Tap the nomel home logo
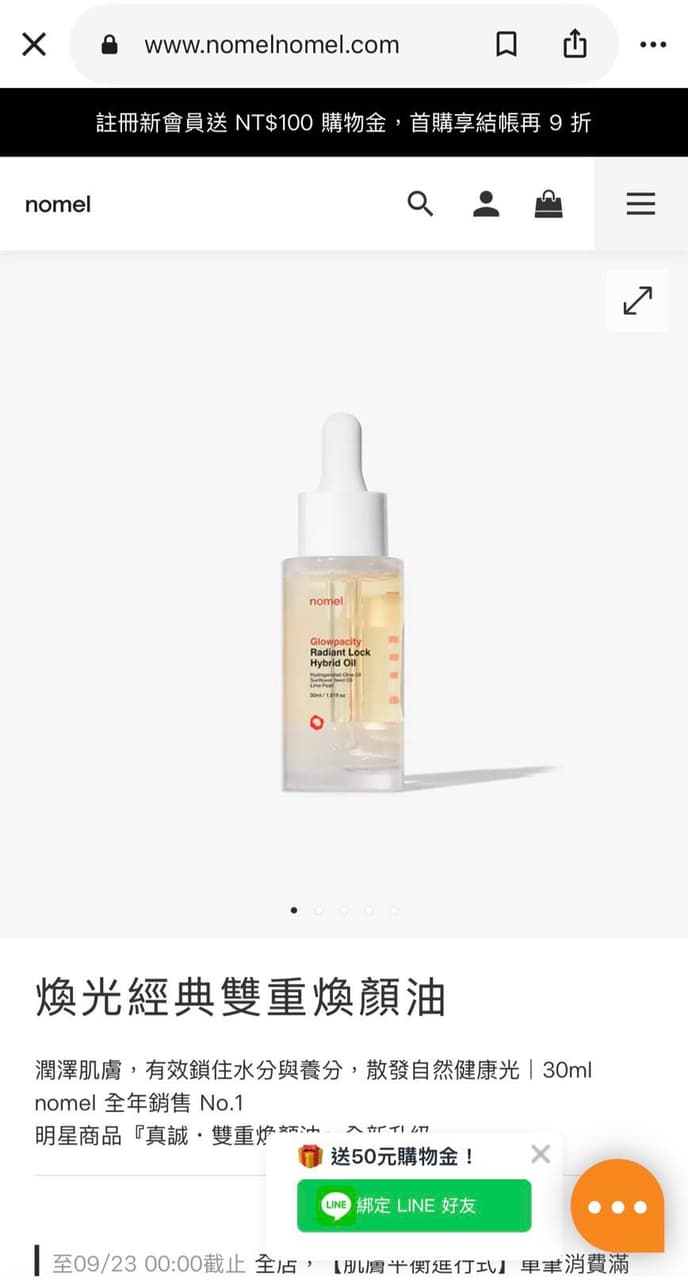Screen dimensions: 688x1280 click(58, 204)
